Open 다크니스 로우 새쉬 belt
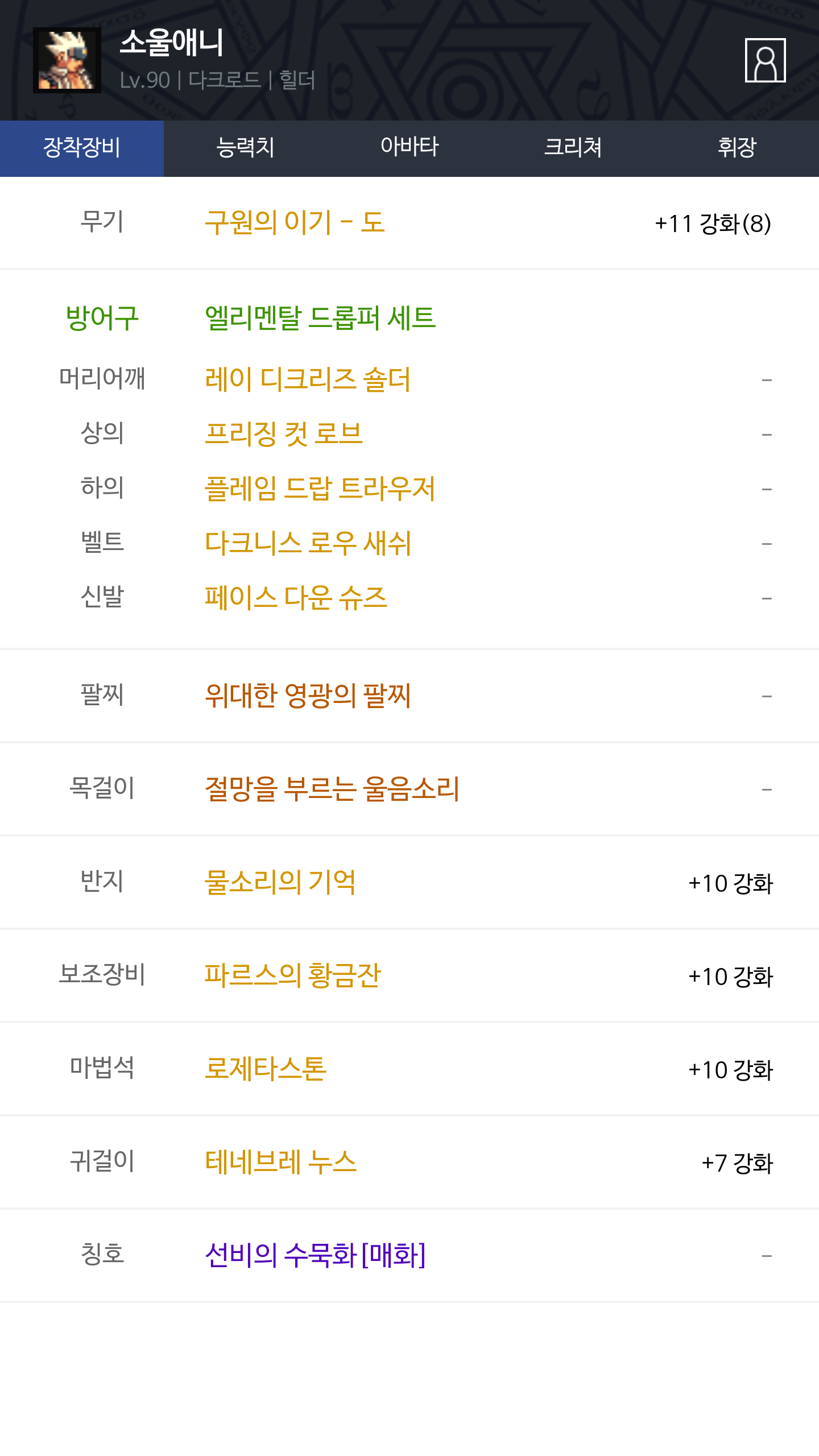The image size is (819, 1456). 308,543
